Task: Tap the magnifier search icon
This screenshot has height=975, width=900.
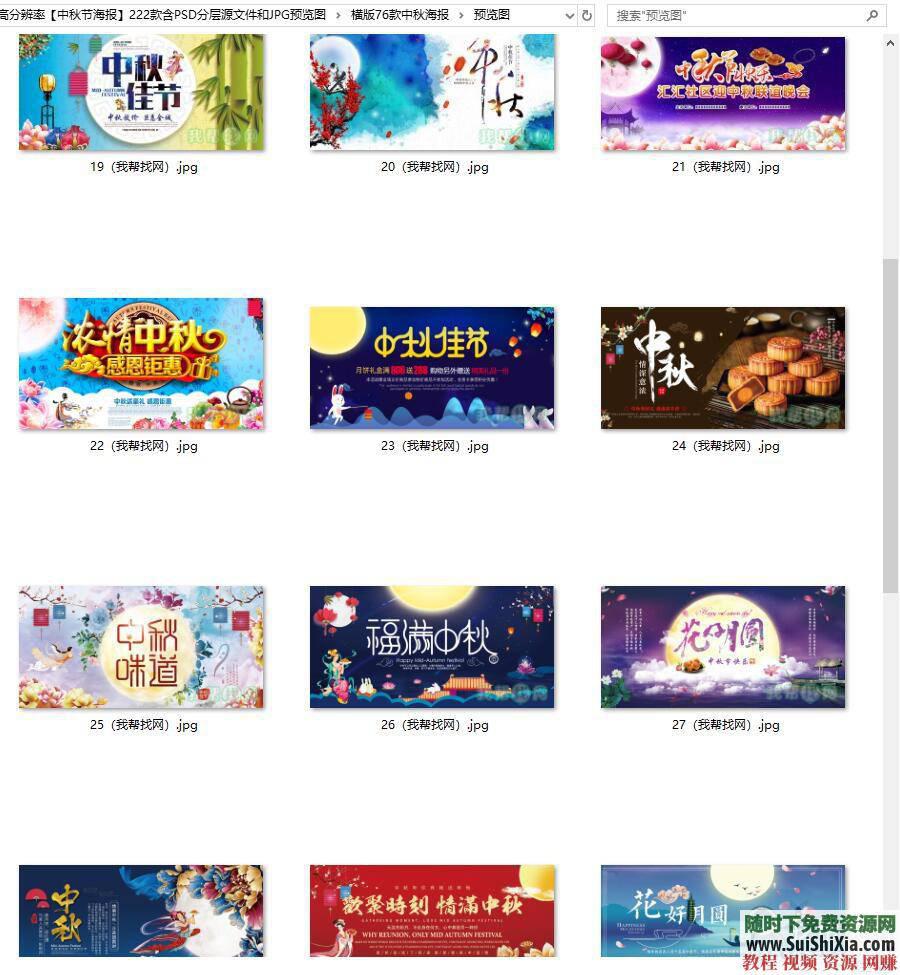Action: (872, 16)
